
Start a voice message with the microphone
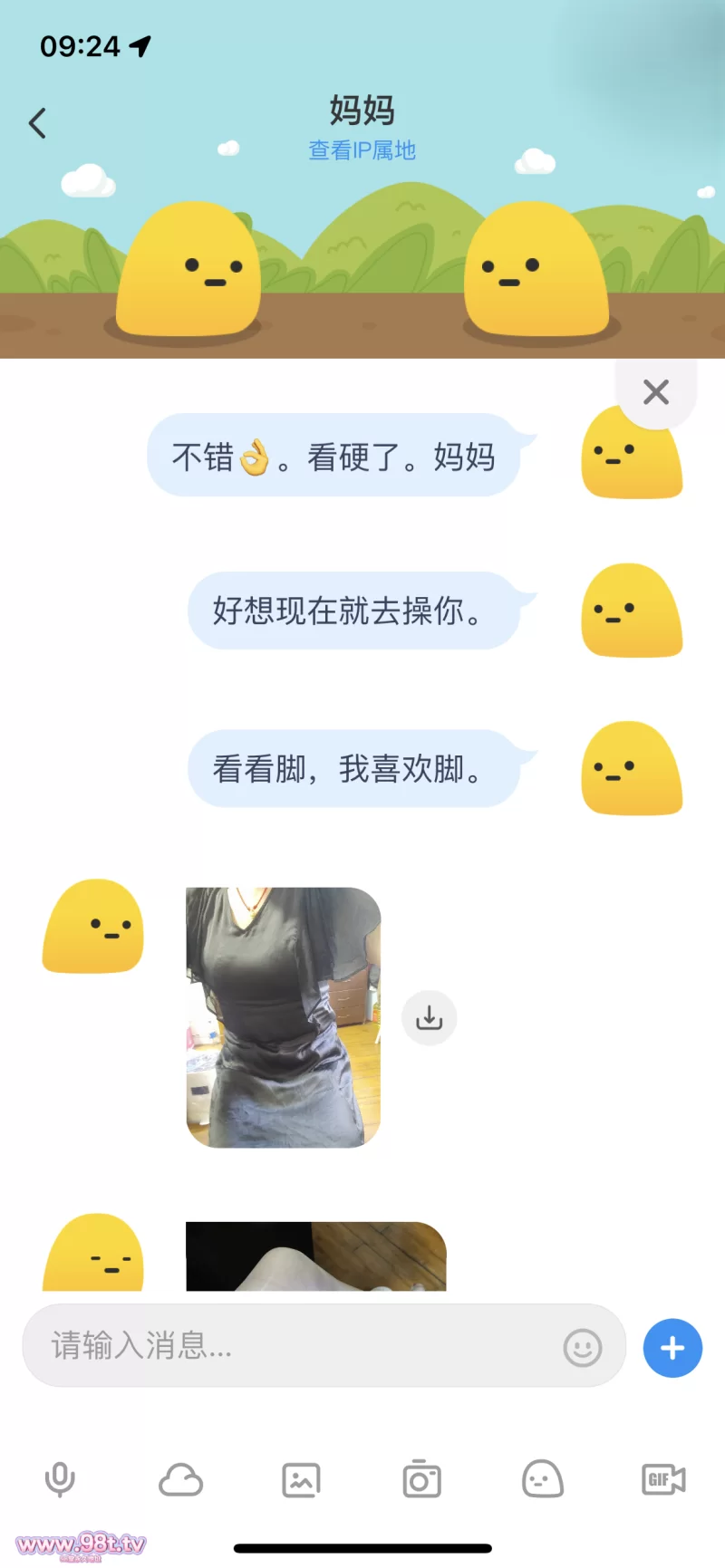pyautogui.click(x=60, y=1480)
